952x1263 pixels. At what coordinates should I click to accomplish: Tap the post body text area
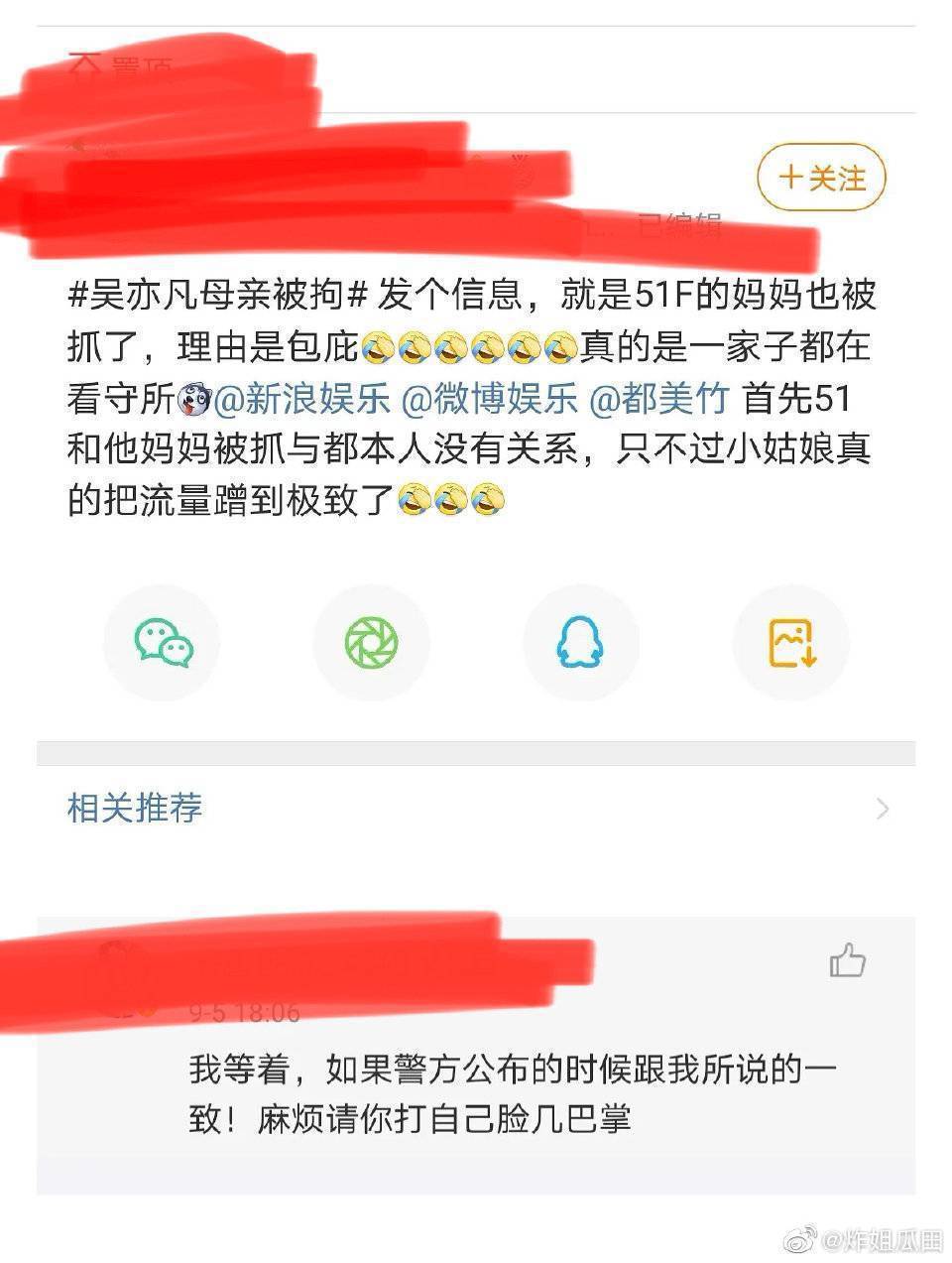tap(466, 397)
